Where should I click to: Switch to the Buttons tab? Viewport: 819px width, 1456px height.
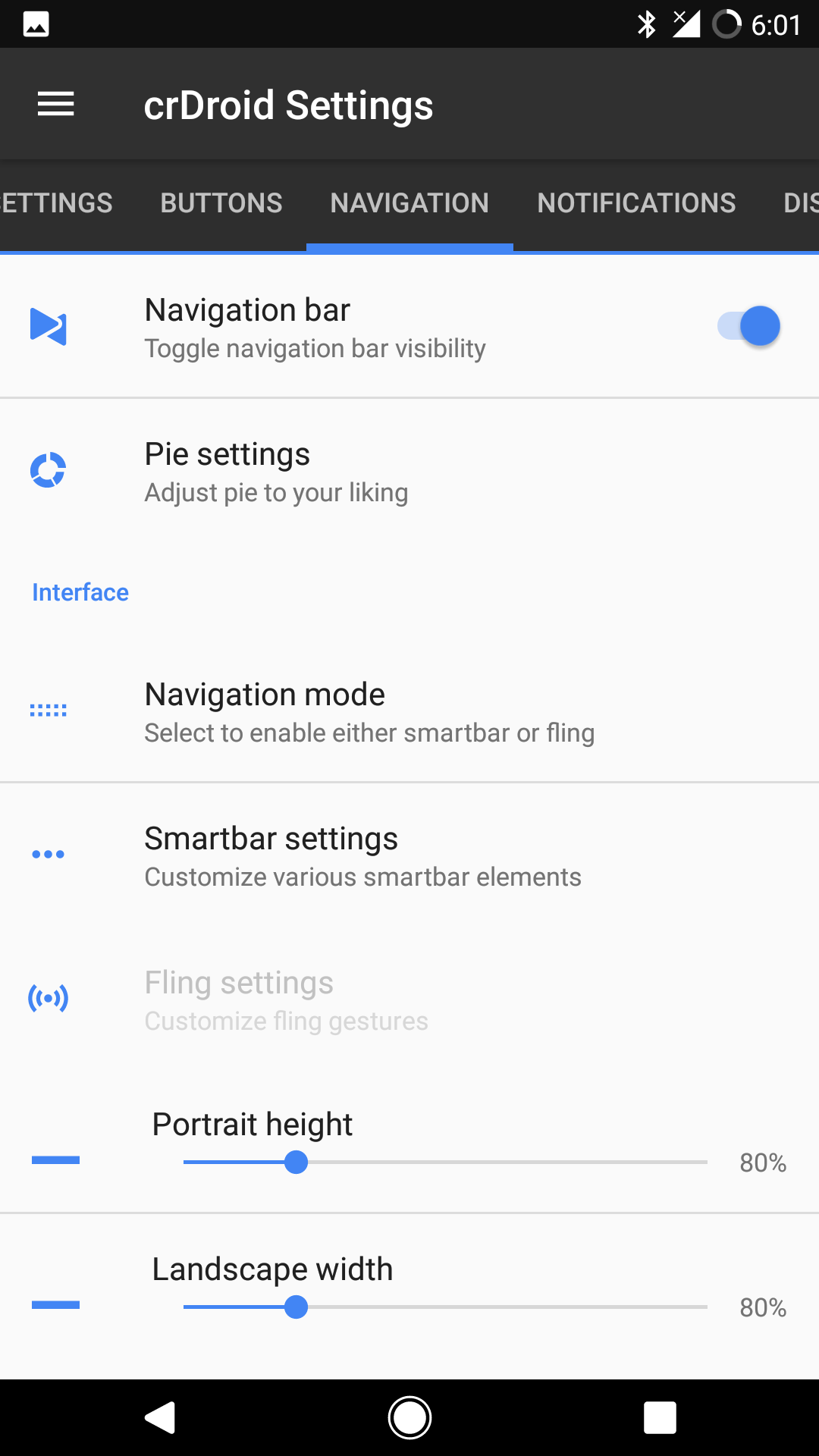click(x=221, y=203)
